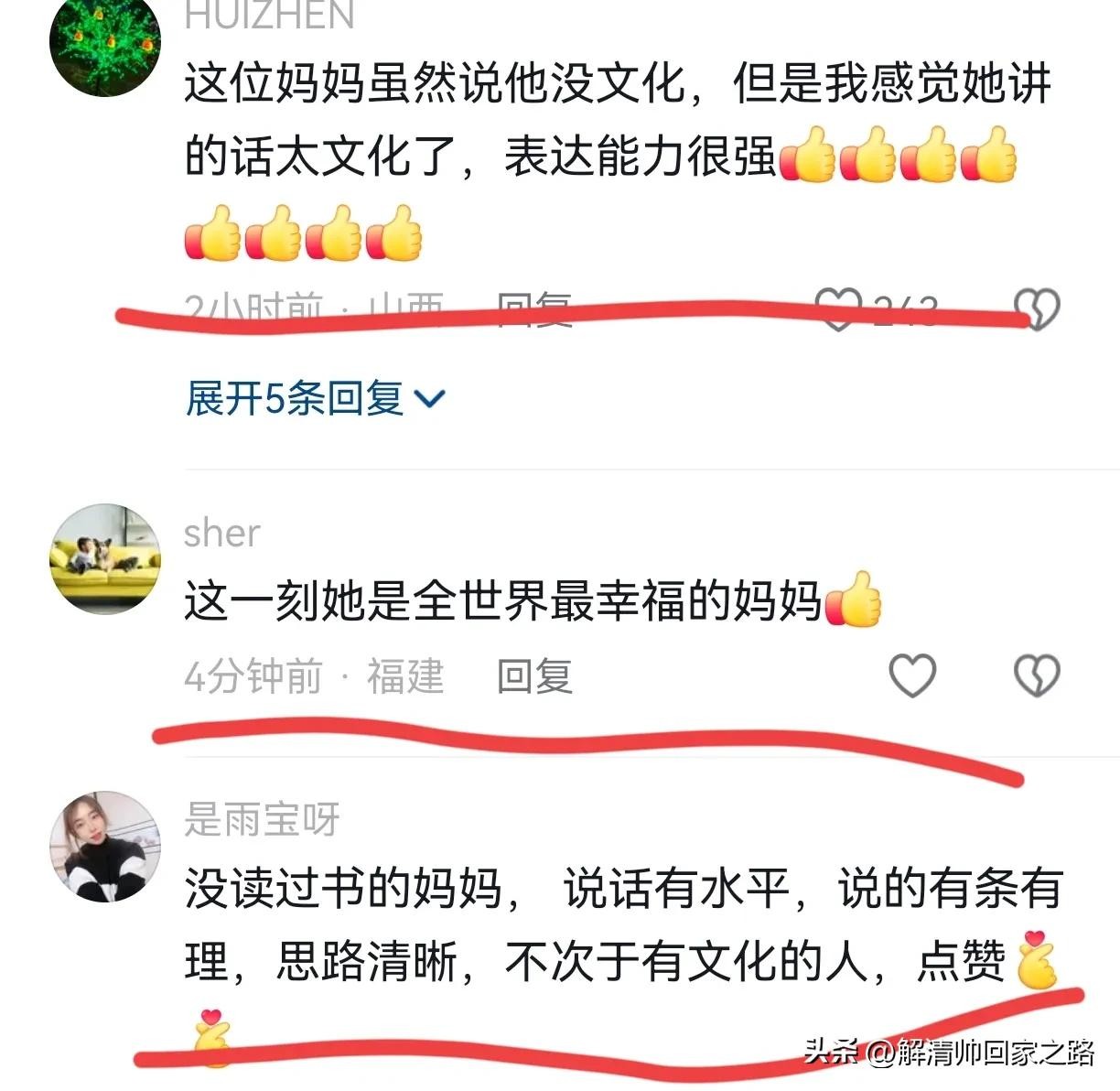This screenshot has height=1091, width=1120.
Task: Like sher's comment
Action: (912, 676)
